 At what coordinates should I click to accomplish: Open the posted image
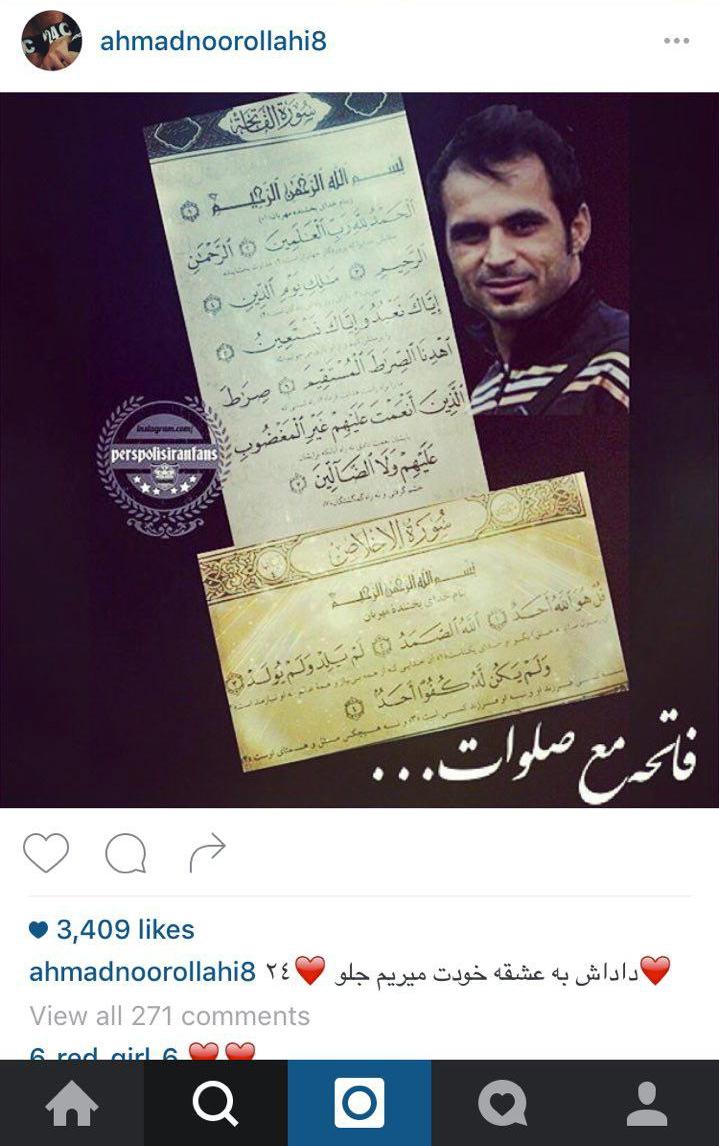359,450
